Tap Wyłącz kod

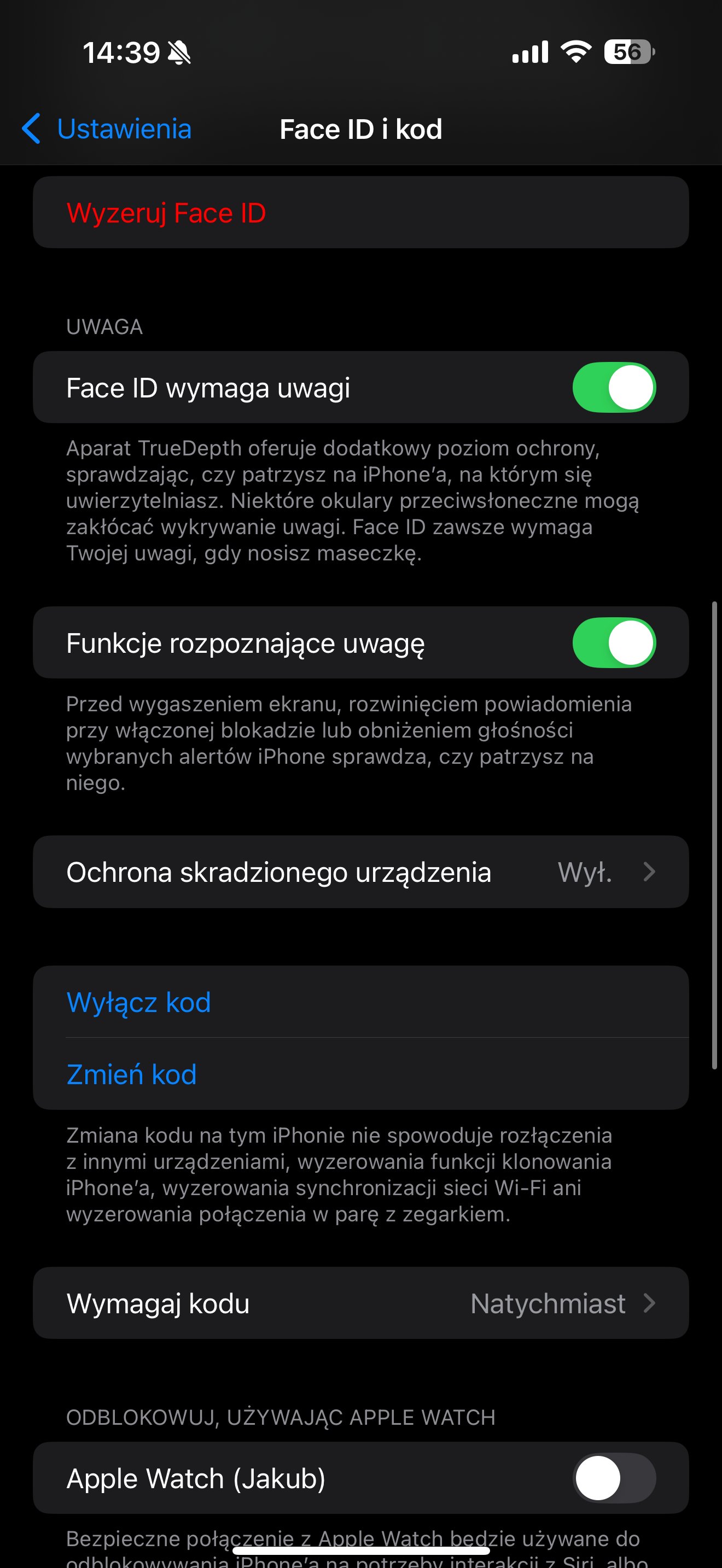[x=361, y=1002]
